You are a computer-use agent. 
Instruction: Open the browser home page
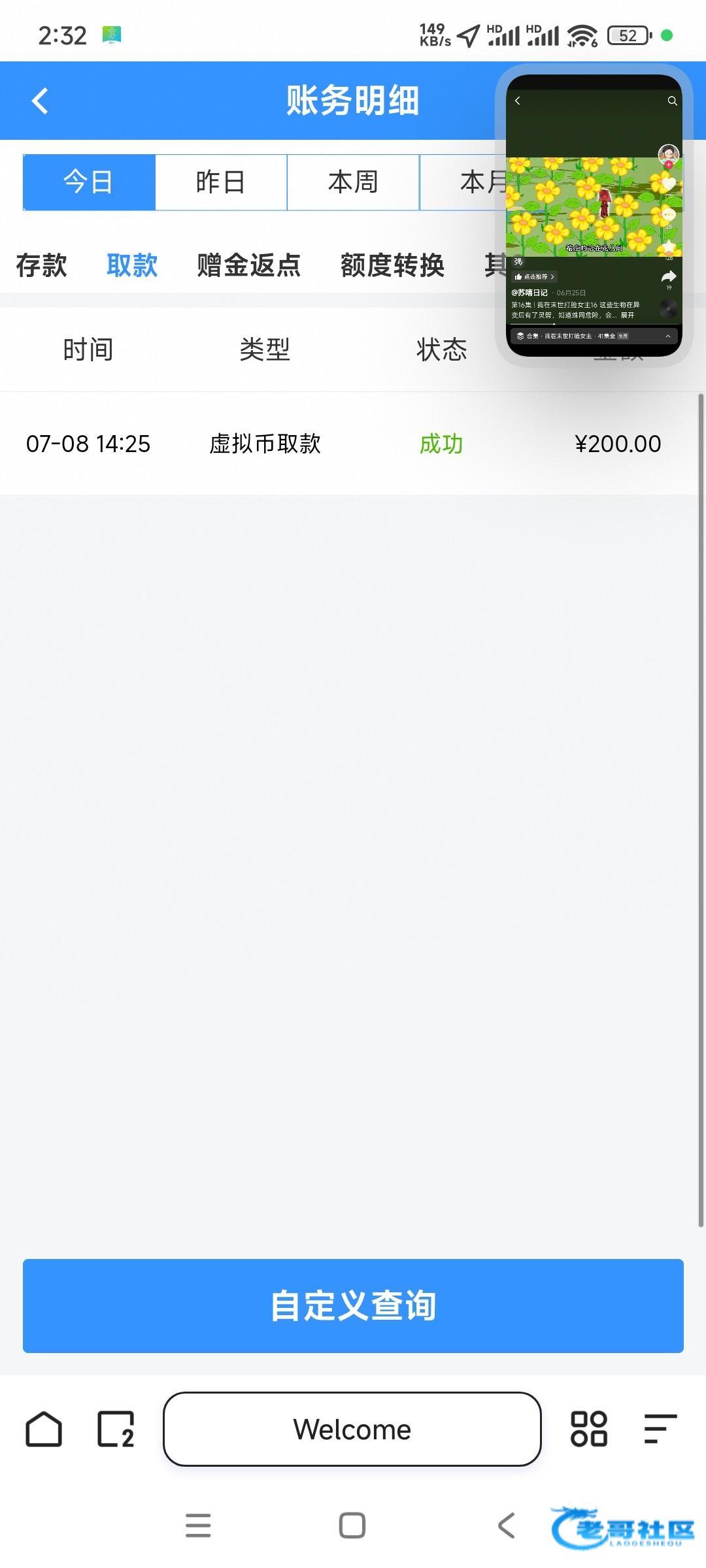(x=44, y=1429)
